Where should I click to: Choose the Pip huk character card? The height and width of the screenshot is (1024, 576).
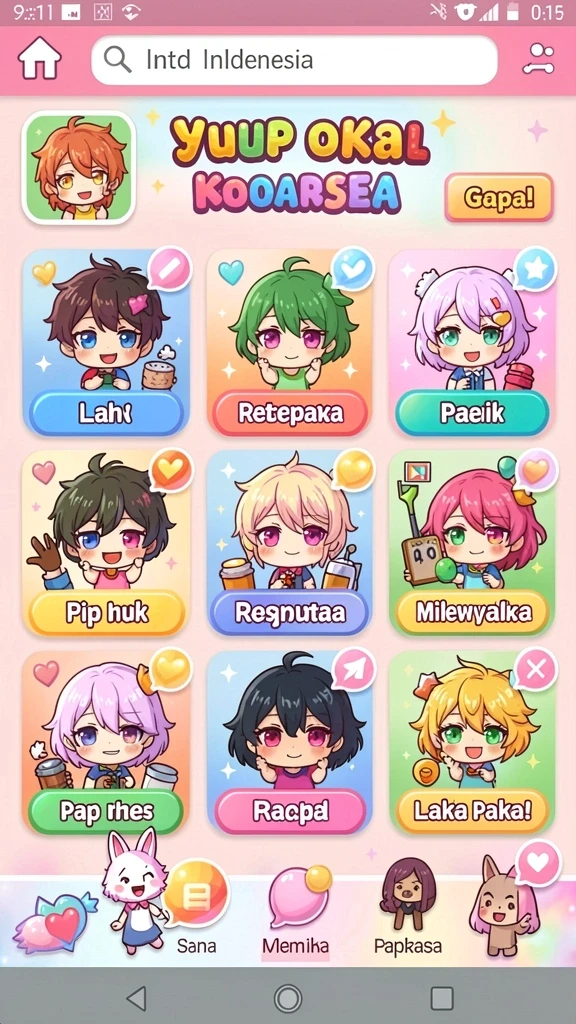tap(106, 543)
